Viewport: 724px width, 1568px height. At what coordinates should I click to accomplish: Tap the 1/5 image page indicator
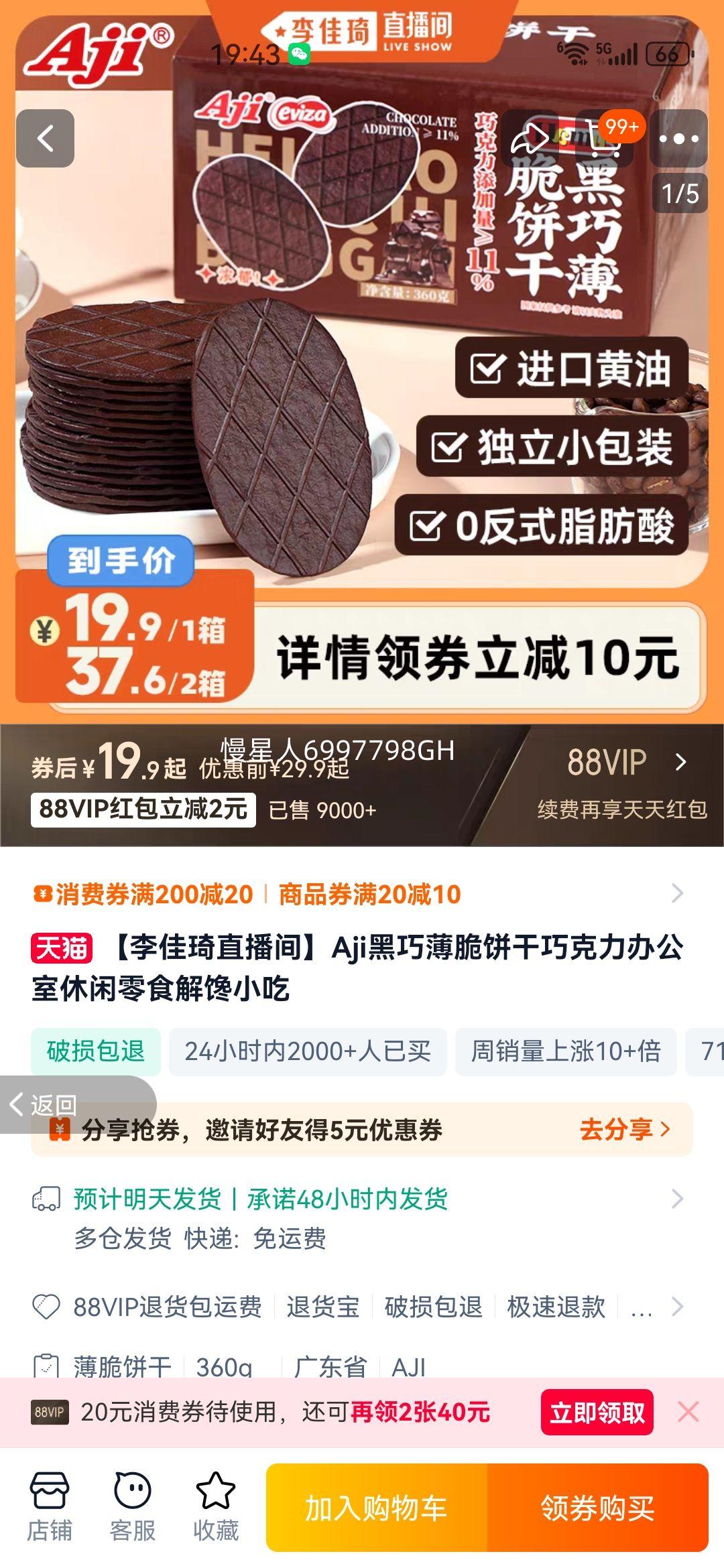(x=678, y=193)
